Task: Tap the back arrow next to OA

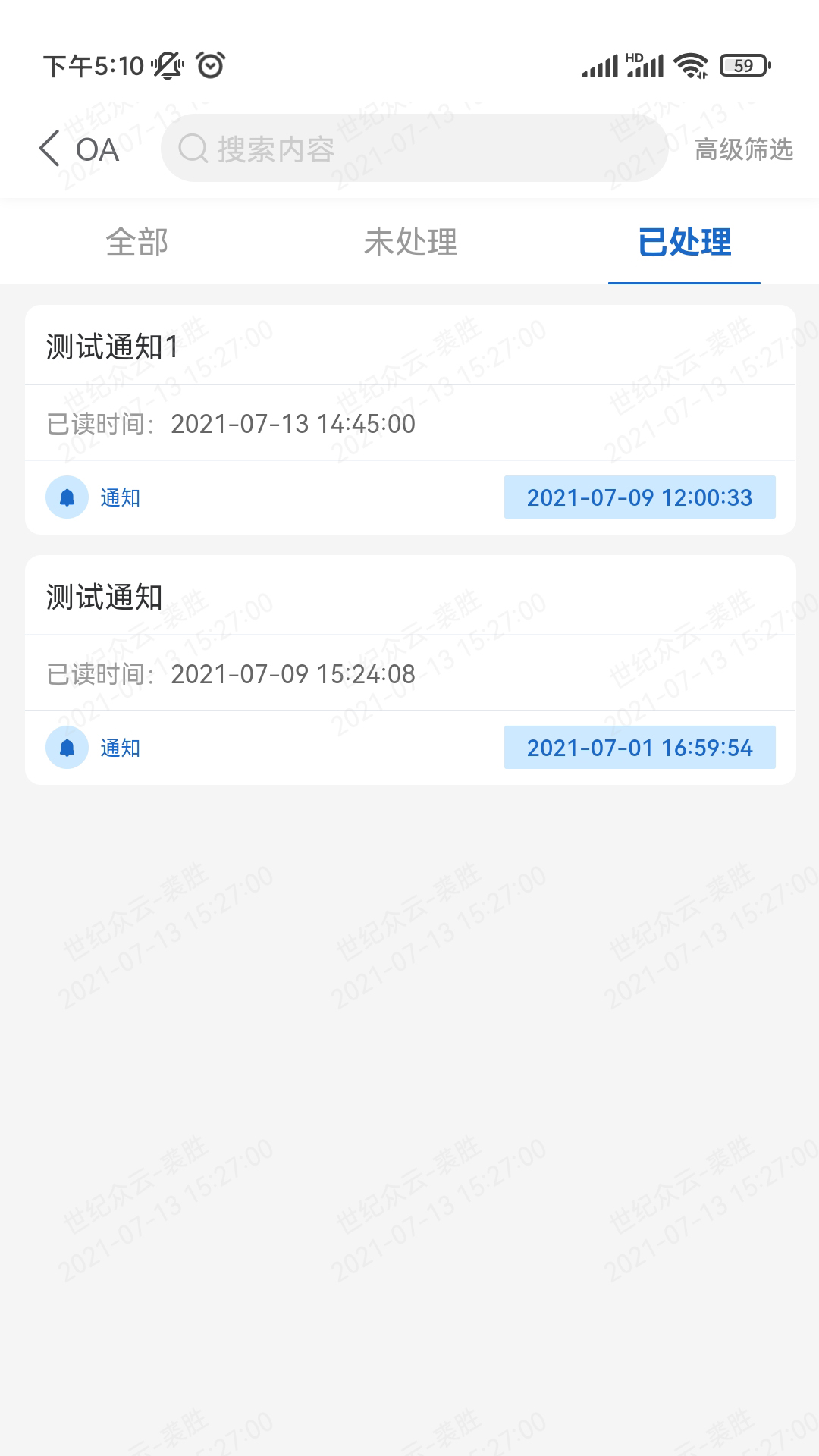Action: click(49, 149)
